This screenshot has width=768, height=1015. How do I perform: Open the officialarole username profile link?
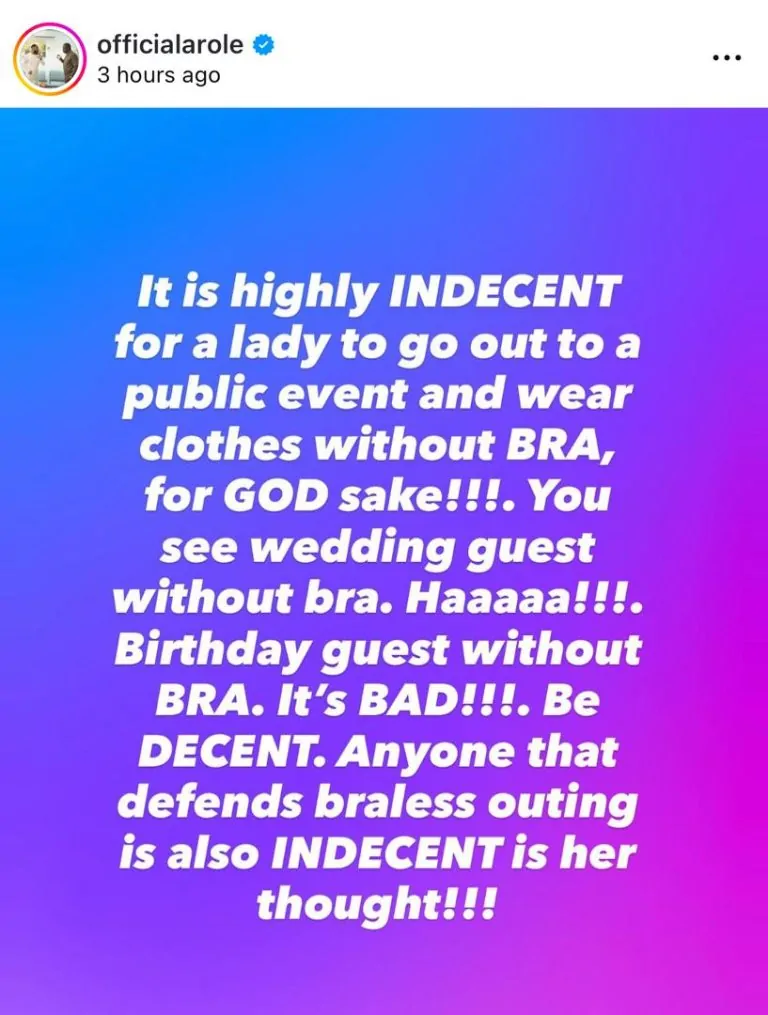pos(169,44)
